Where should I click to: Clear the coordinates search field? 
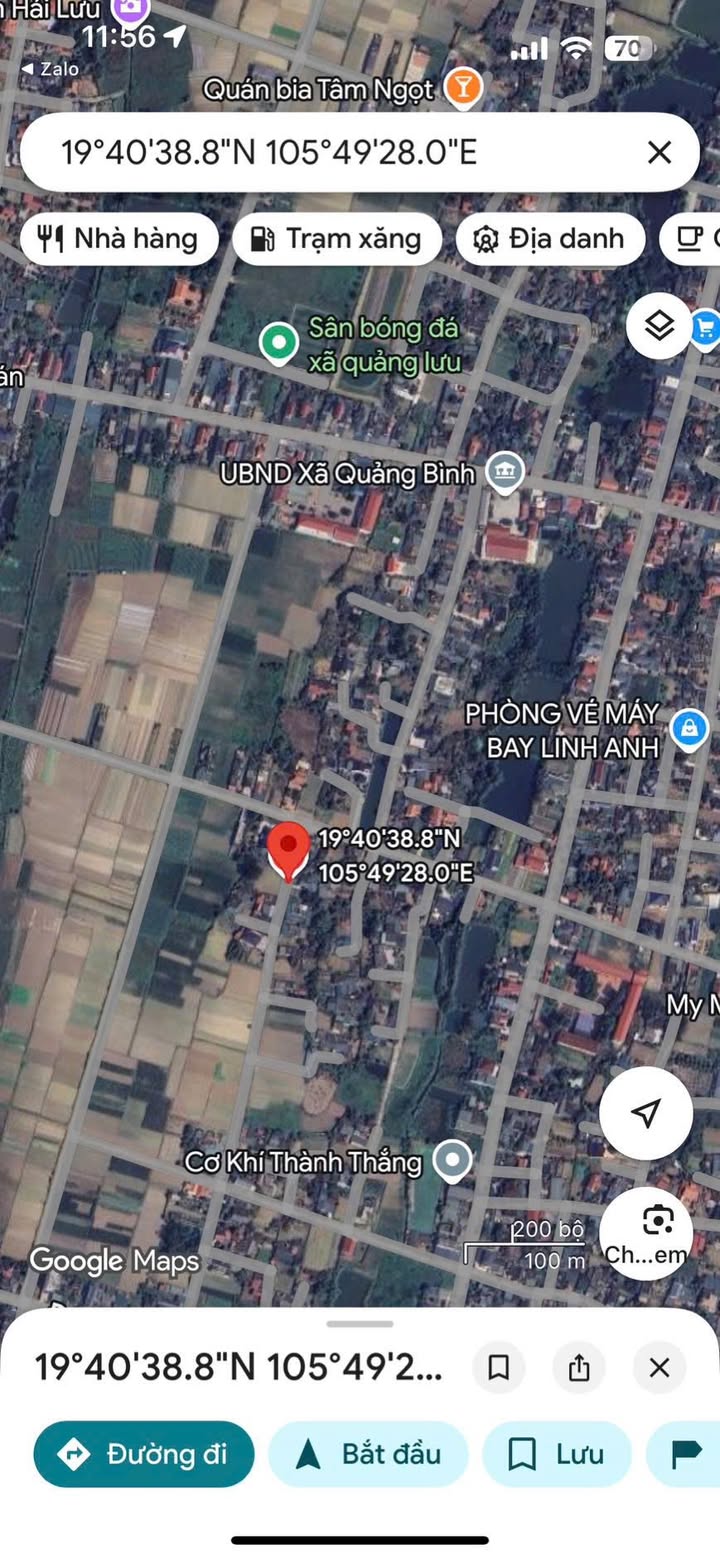point(659,152)
